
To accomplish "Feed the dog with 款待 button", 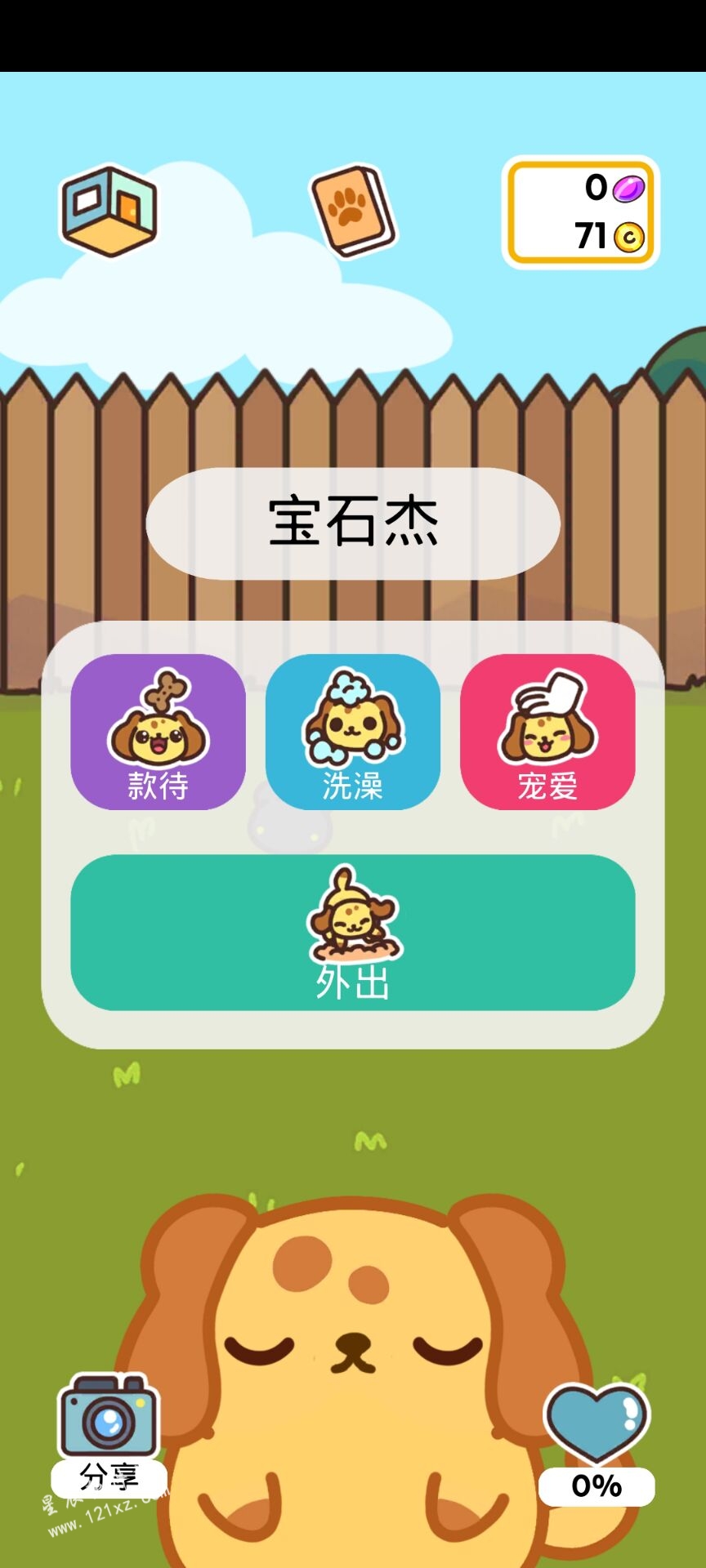I will click(158, 733).
